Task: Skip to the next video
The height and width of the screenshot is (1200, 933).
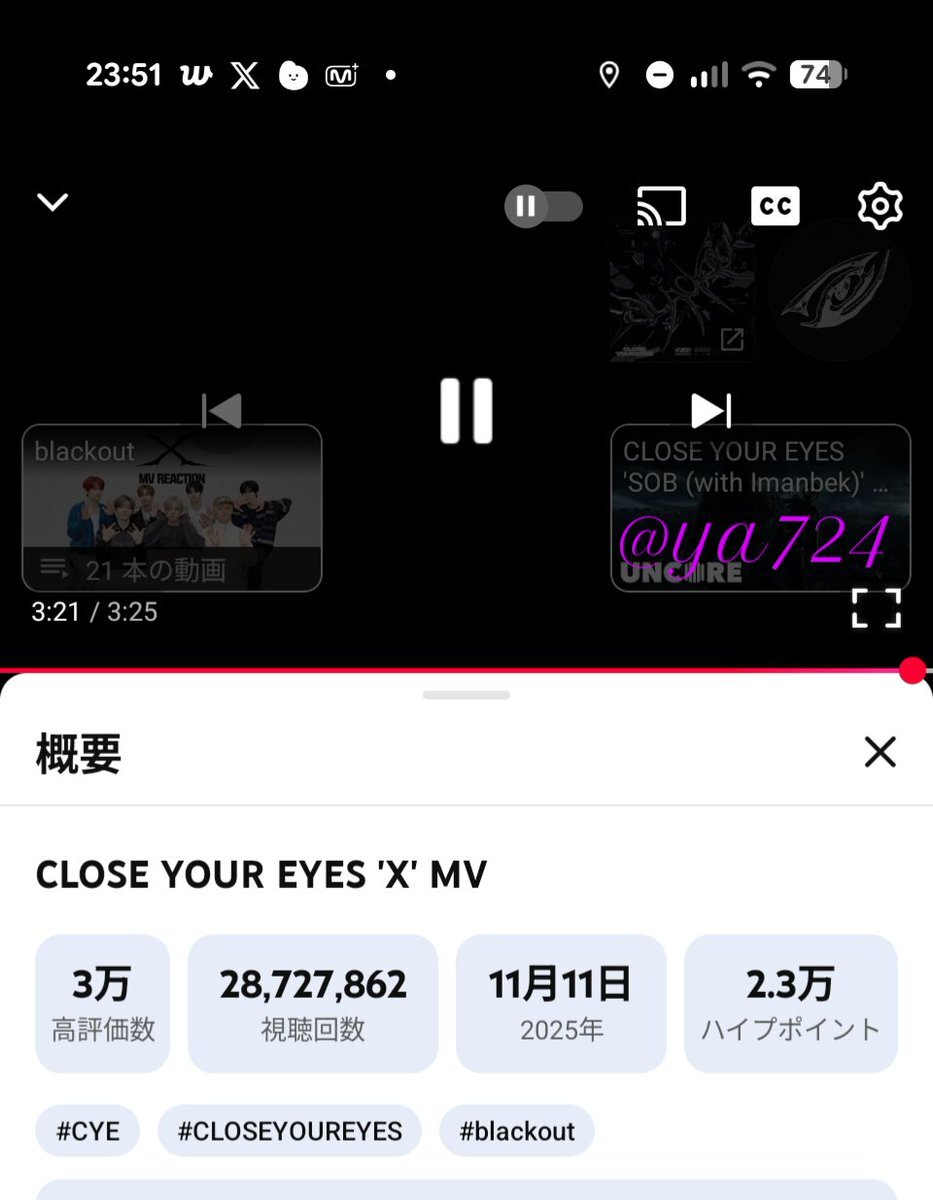Action: coord(711,410)
